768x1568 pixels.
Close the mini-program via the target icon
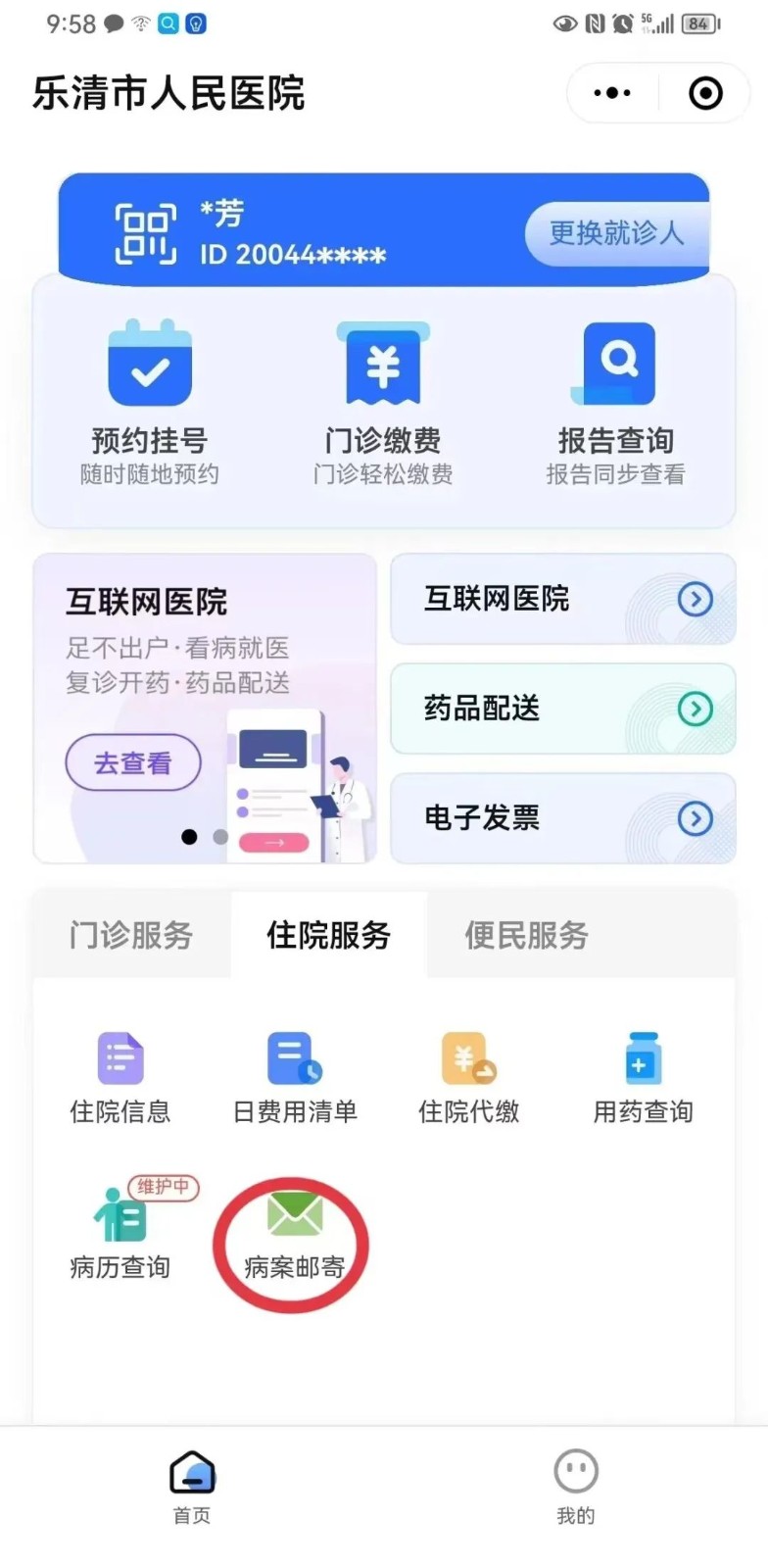pos(705,93)
